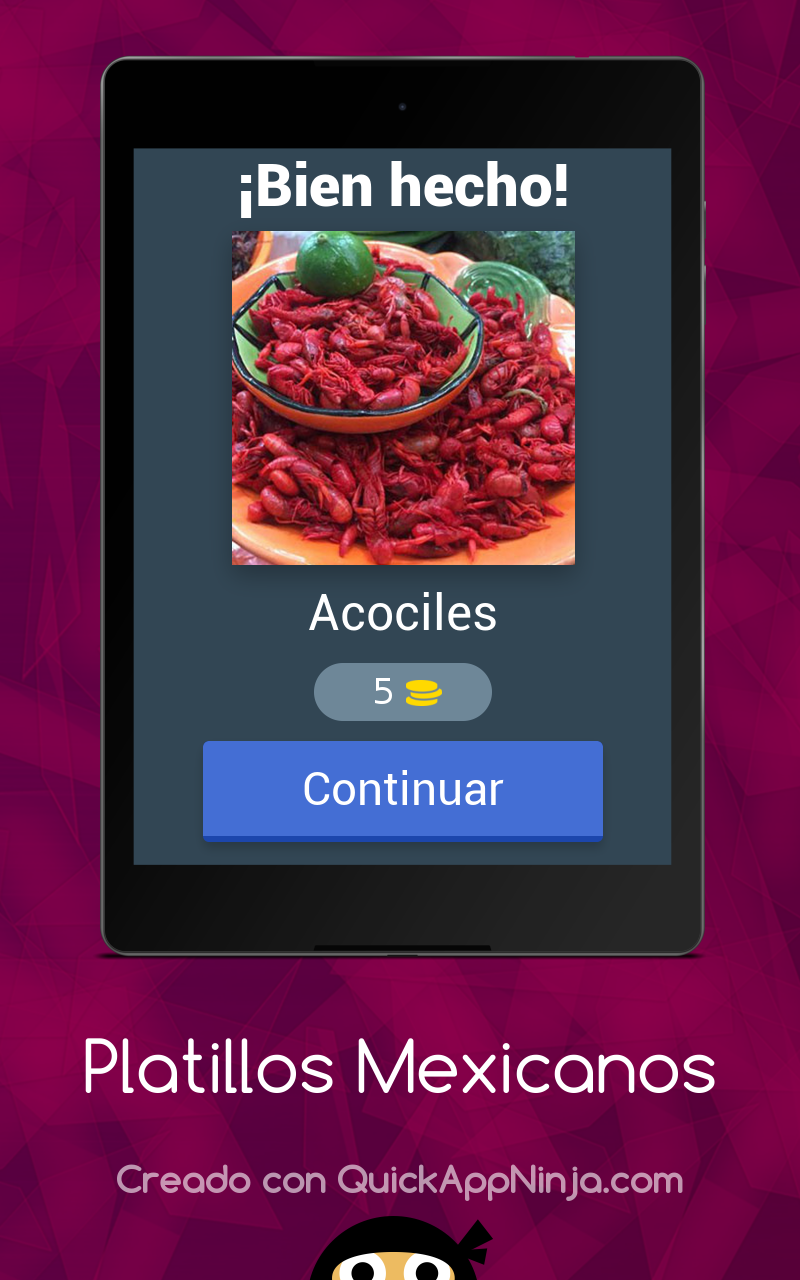Select the crayfish dish image
This screenshot has height=1280, width=800.
403,397
